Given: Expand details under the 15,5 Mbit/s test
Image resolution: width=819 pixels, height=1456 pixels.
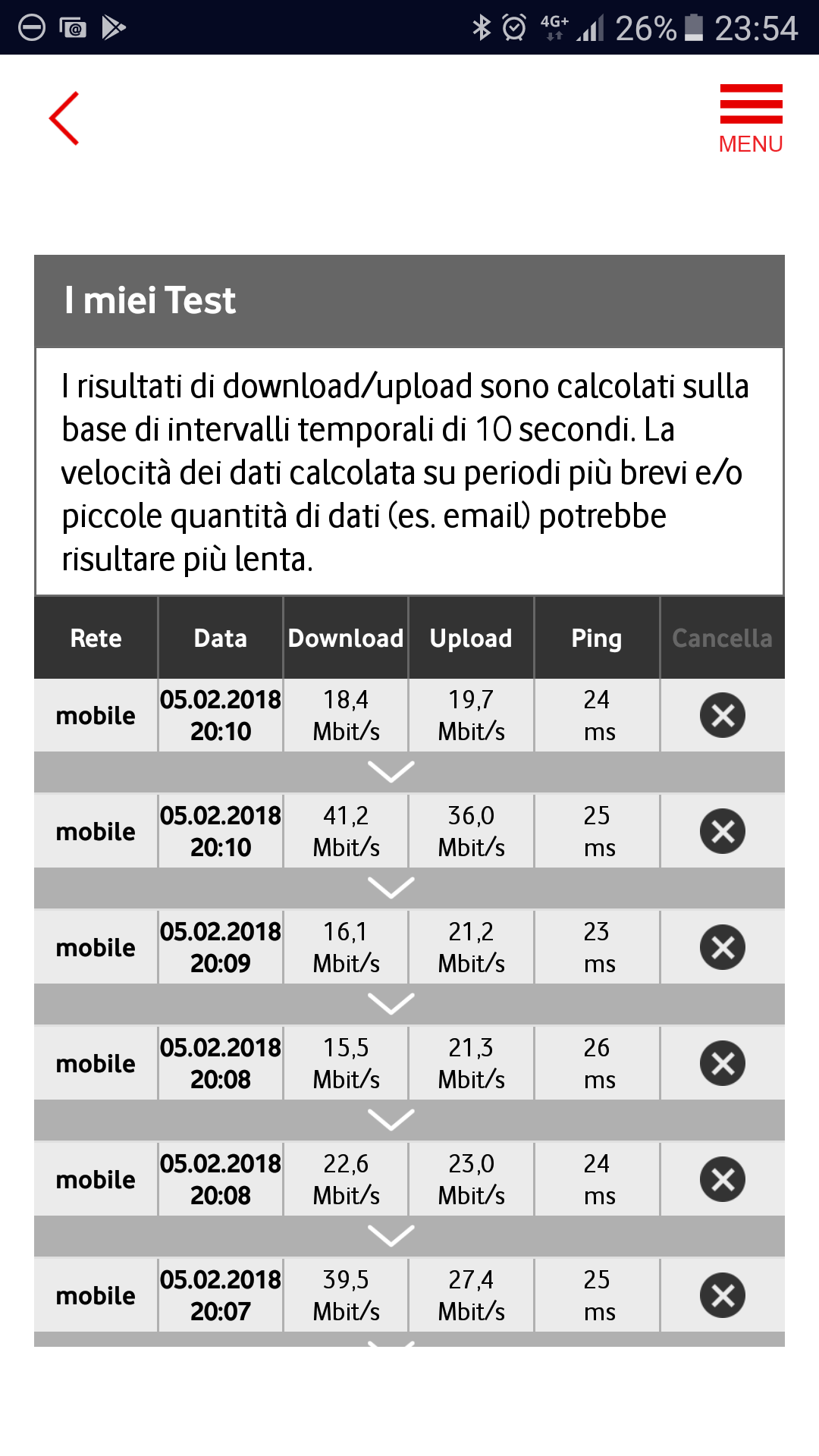Looking at the screenshot, I should point(391,1119).
